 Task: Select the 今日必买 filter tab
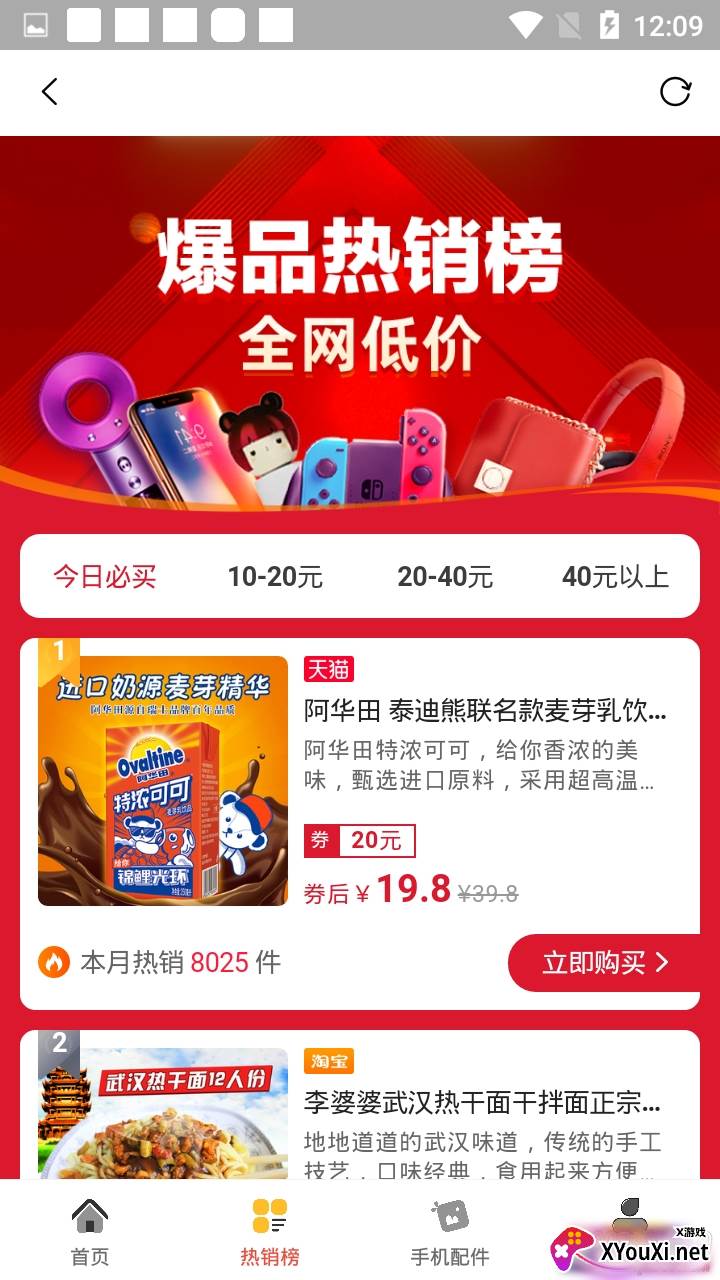coord(105,577)
